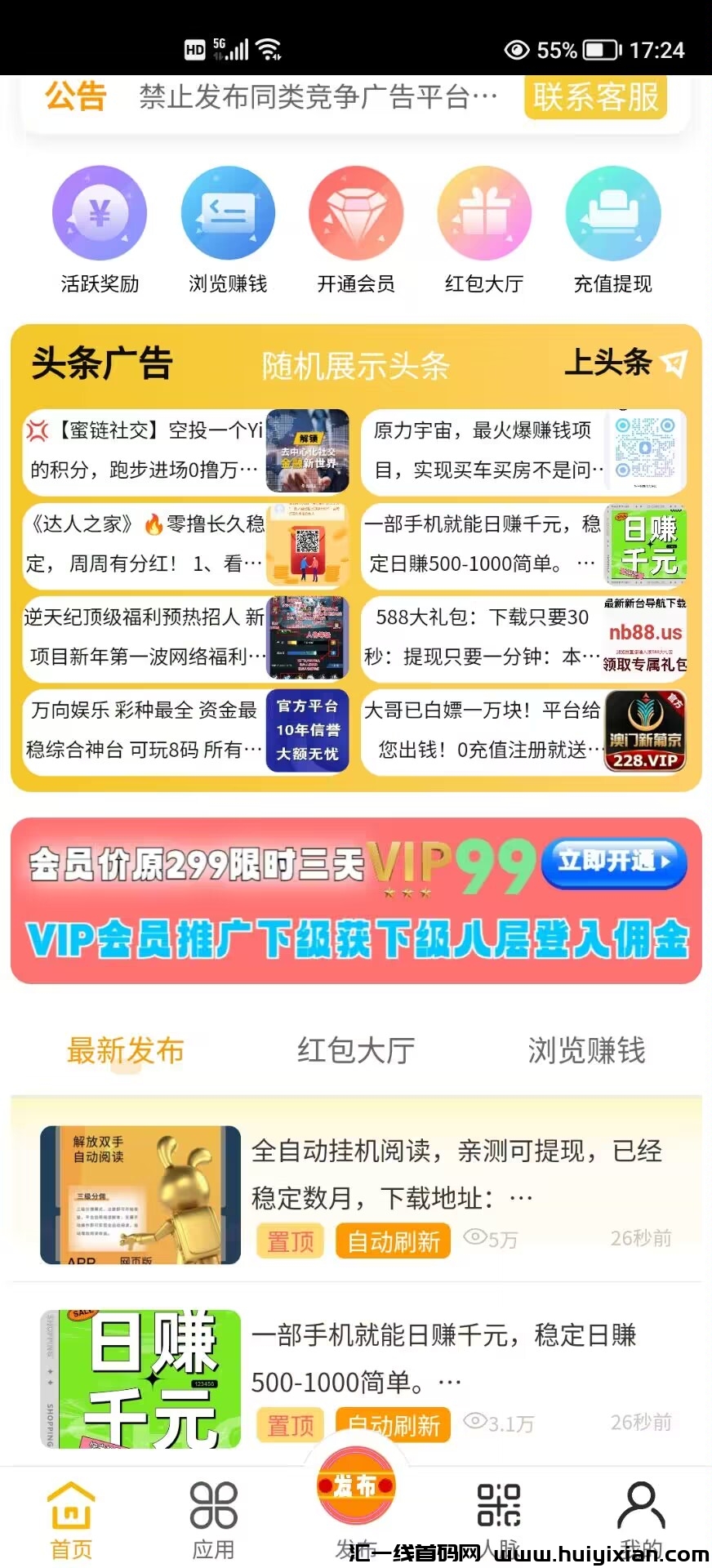Open the 应用 bottom tab
712x1568 pixels.
(213, 1519)
